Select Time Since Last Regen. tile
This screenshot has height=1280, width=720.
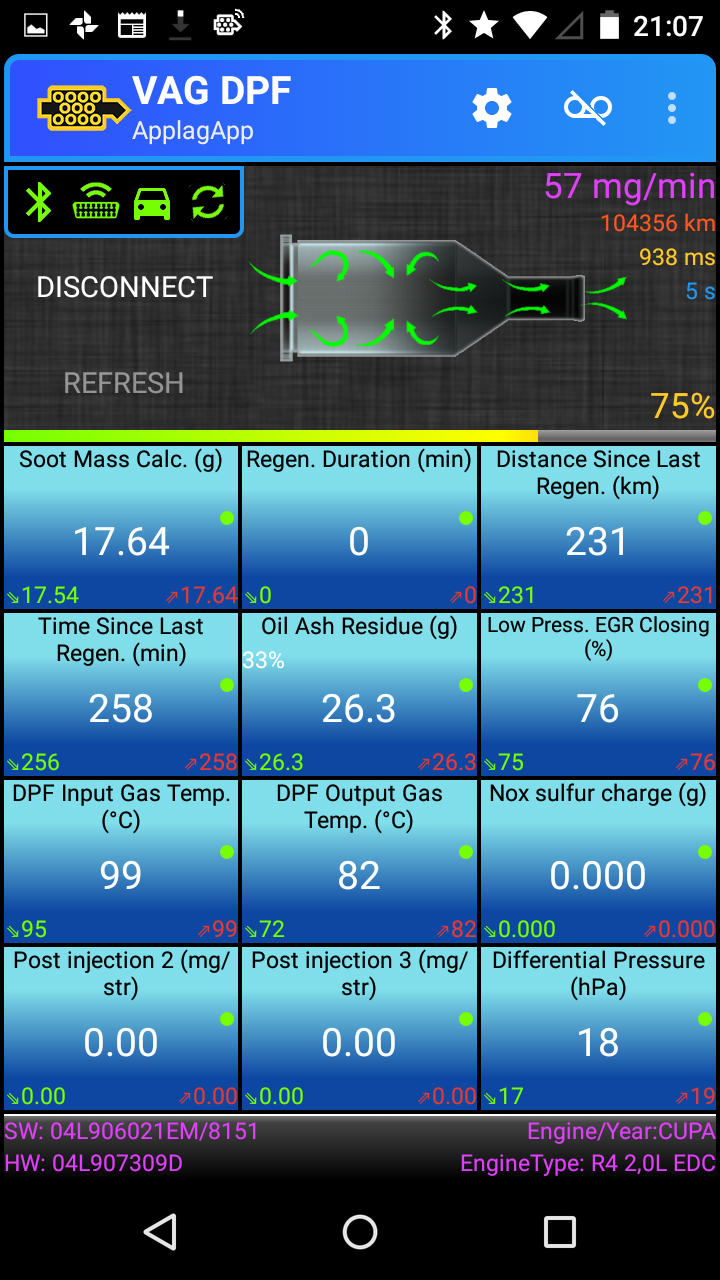[x=121, y=694]
